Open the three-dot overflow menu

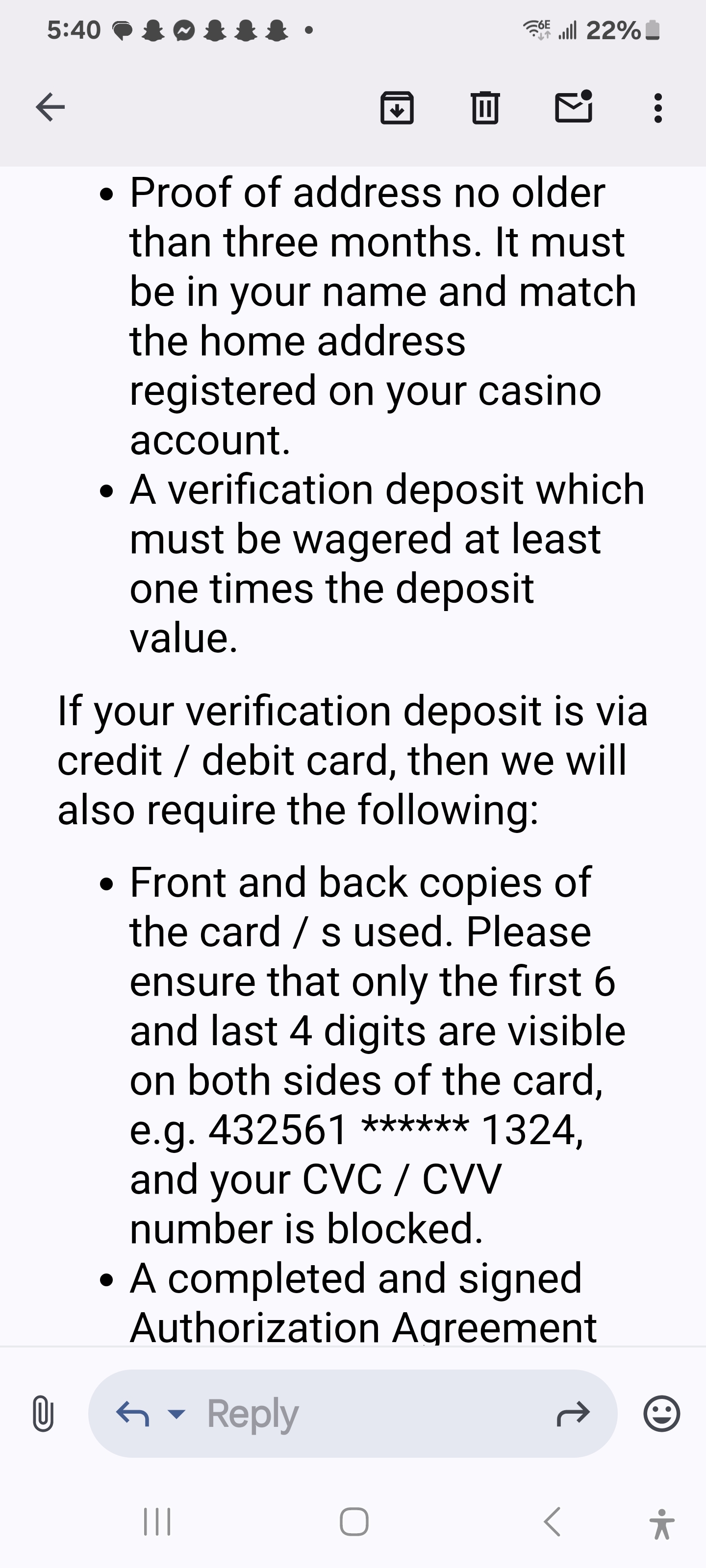click(x=658, y=108)
